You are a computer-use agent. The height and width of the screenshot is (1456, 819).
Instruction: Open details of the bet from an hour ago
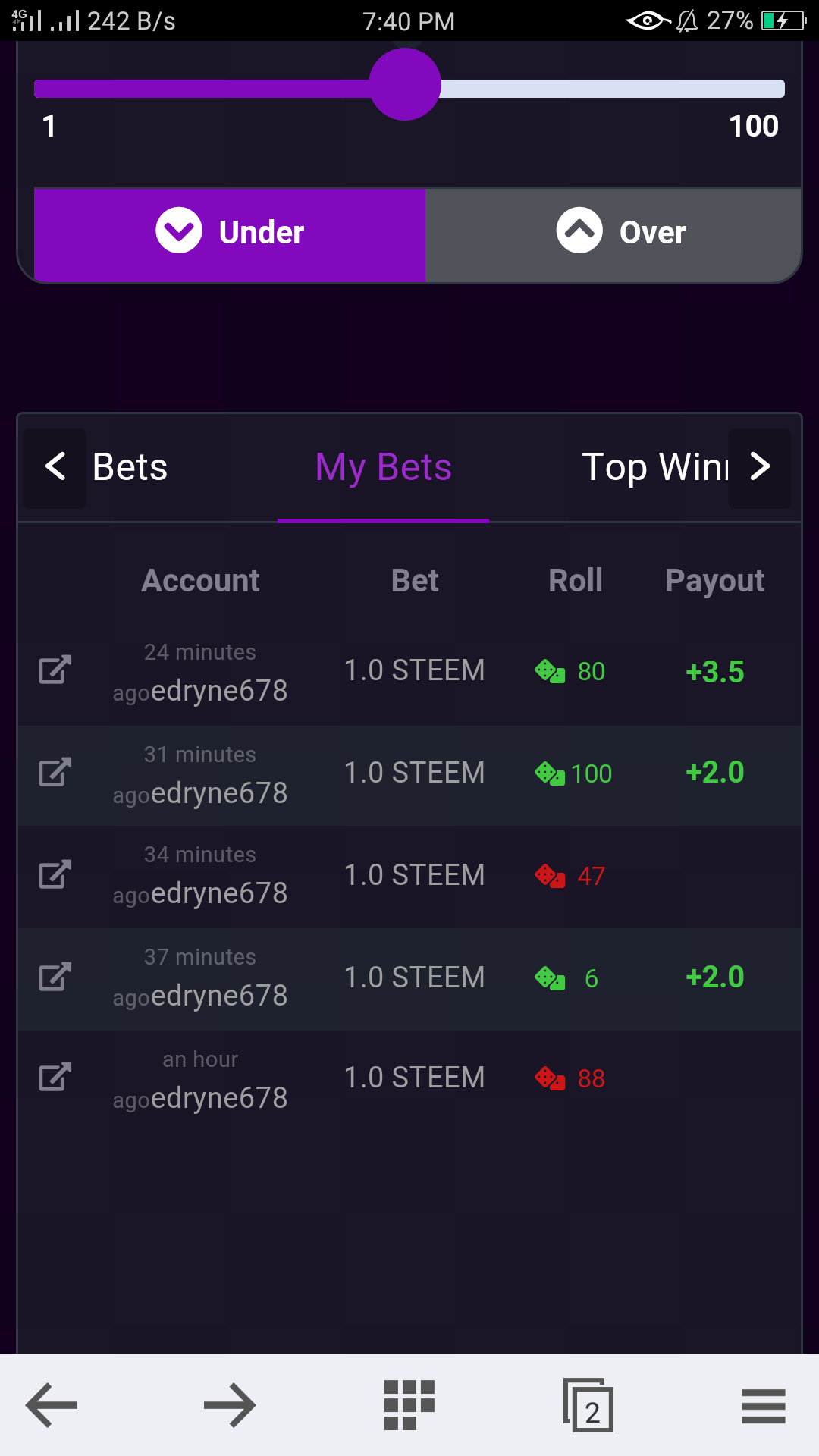(55, 1077)
